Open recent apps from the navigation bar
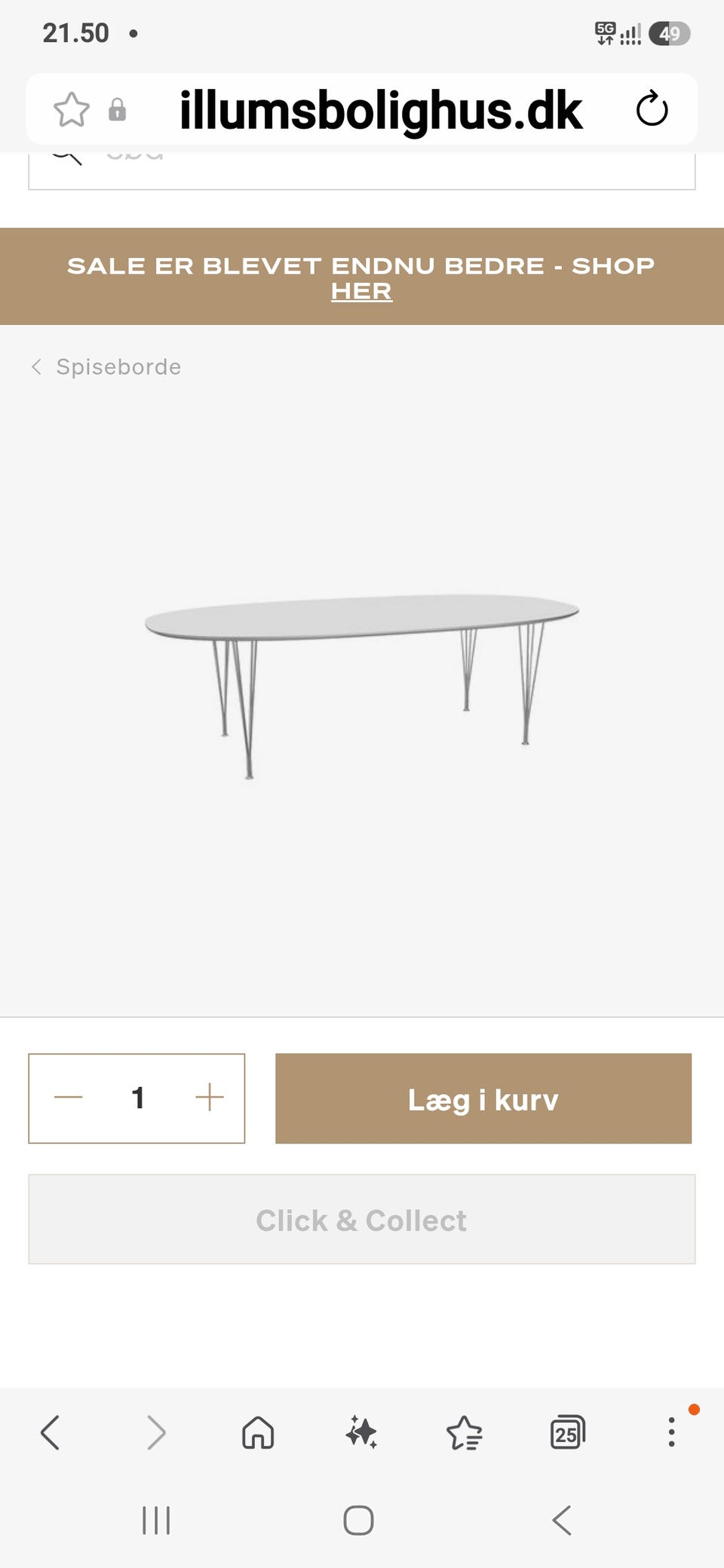 tap(156, 1521)
